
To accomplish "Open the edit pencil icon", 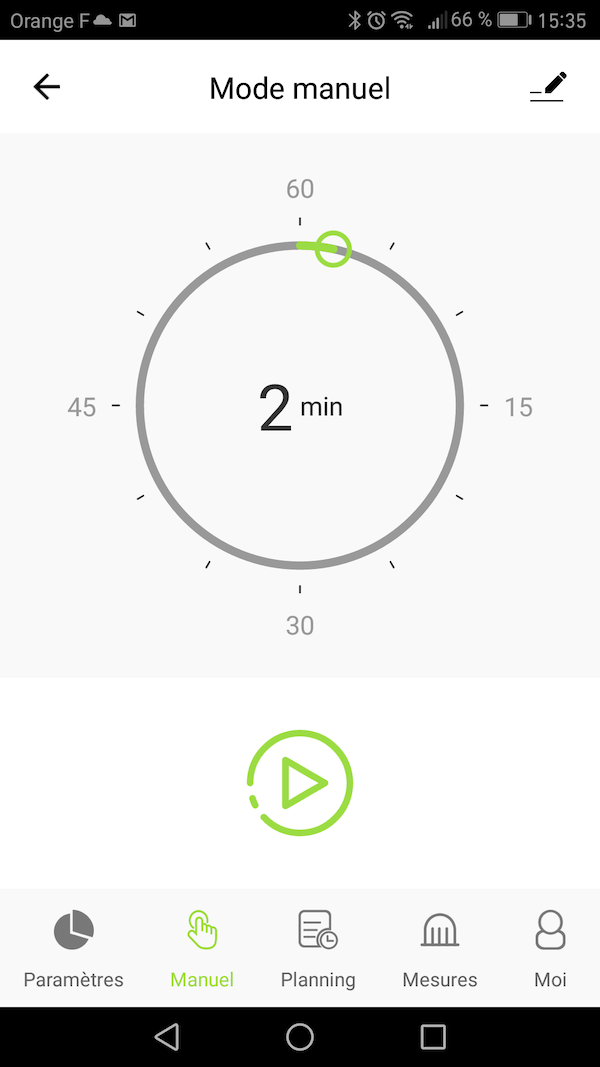I will pos(548,87).
